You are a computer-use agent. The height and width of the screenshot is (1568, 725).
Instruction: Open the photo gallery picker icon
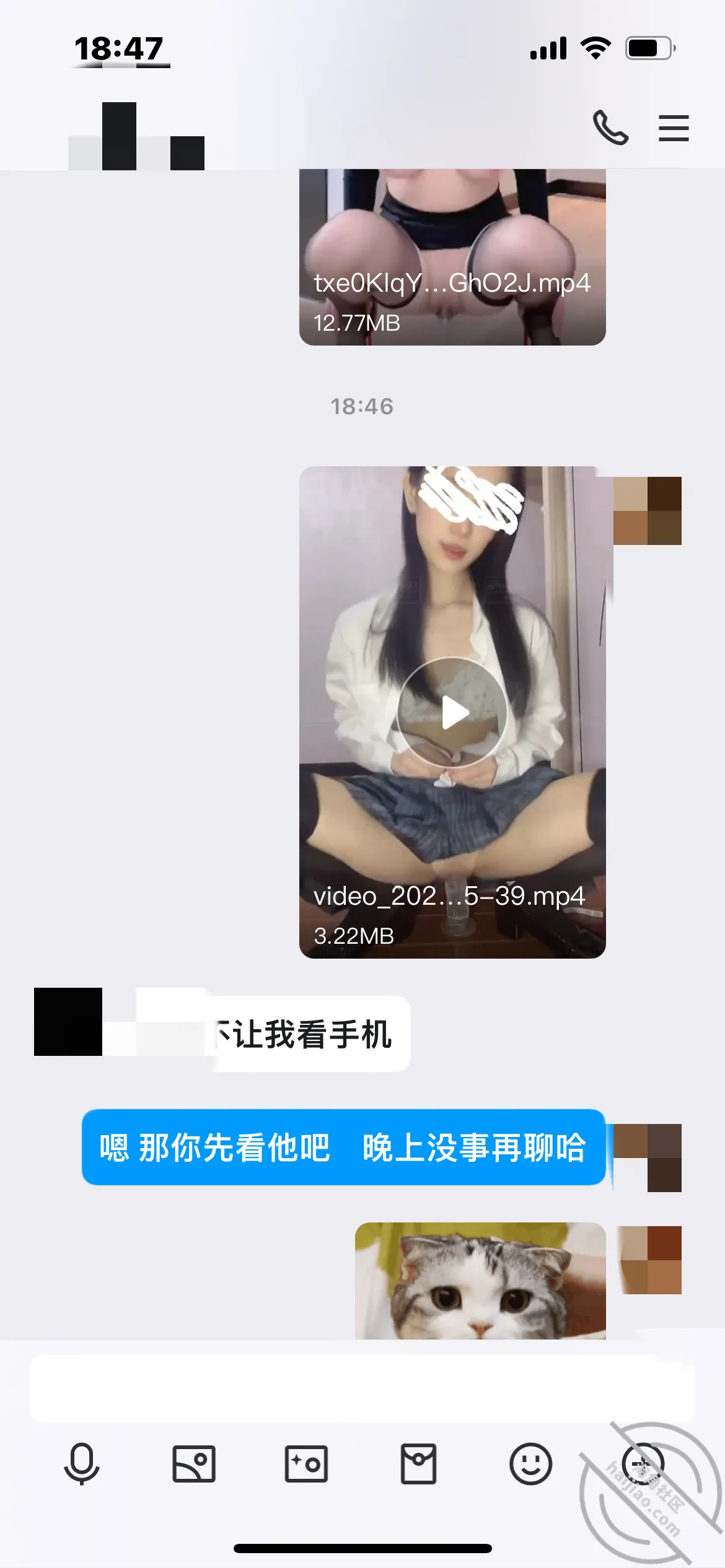(194, 1464)
